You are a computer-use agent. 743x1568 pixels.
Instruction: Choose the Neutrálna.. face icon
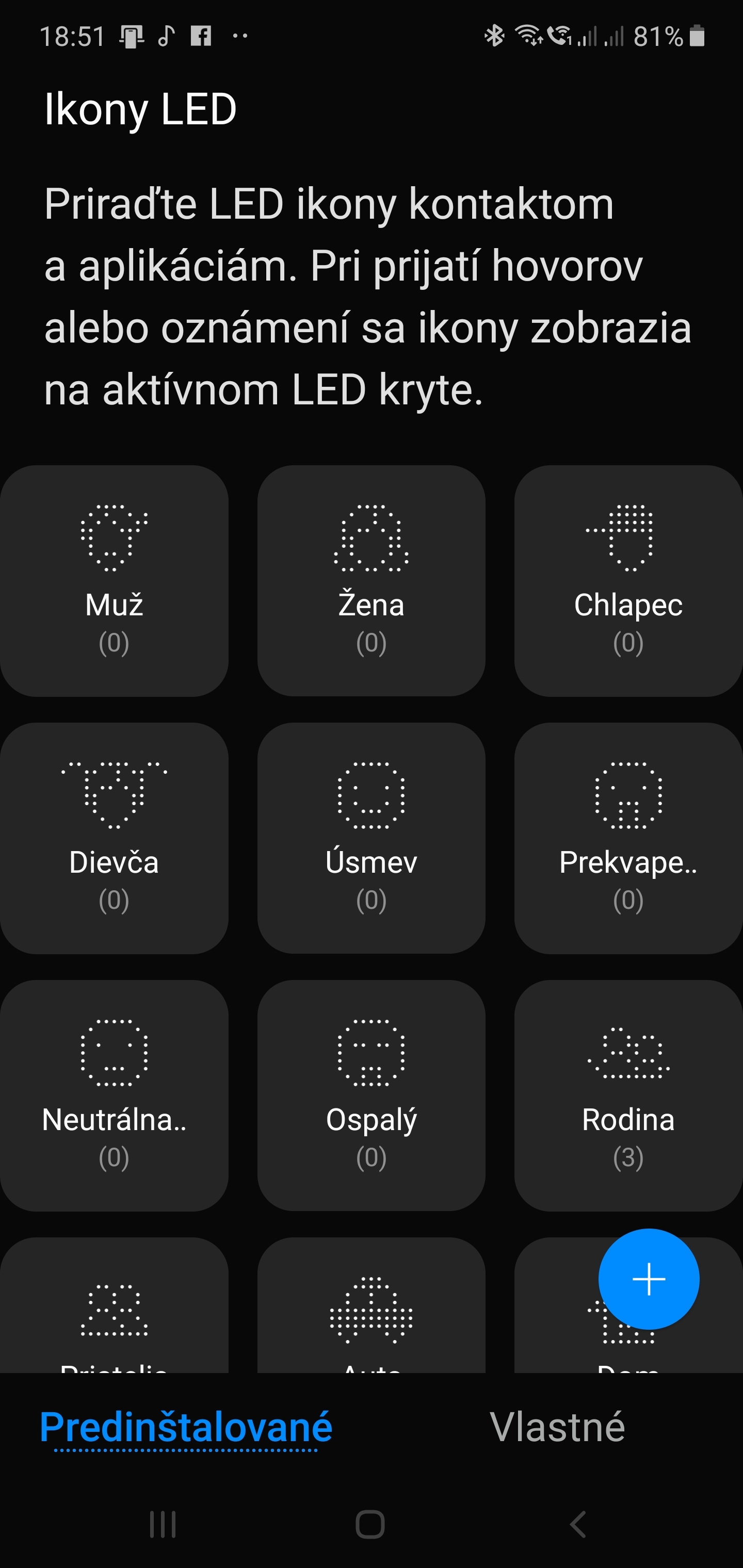tap(114, 1095)
